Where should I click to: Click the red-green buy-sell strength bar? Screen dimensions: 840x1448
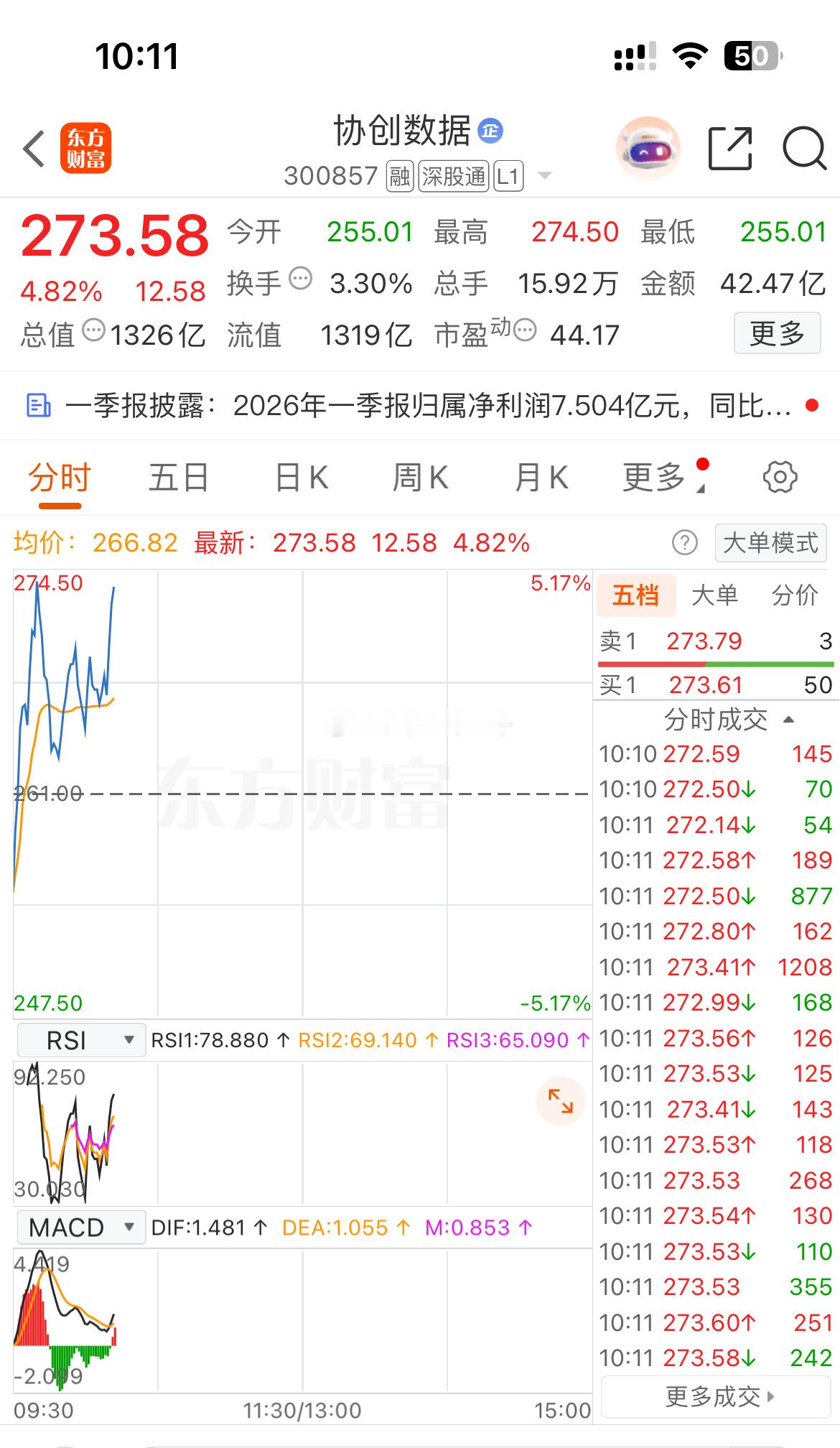(x=714, y=664)
